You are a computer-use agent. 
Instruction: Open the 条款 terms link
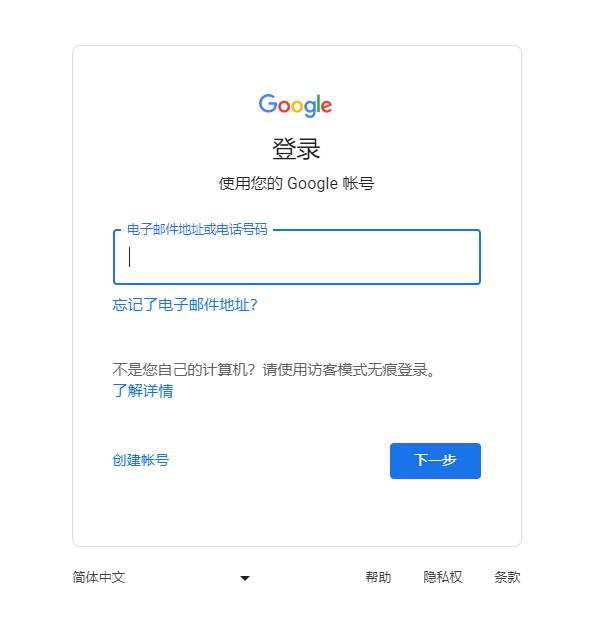click(x=507, y=577)
